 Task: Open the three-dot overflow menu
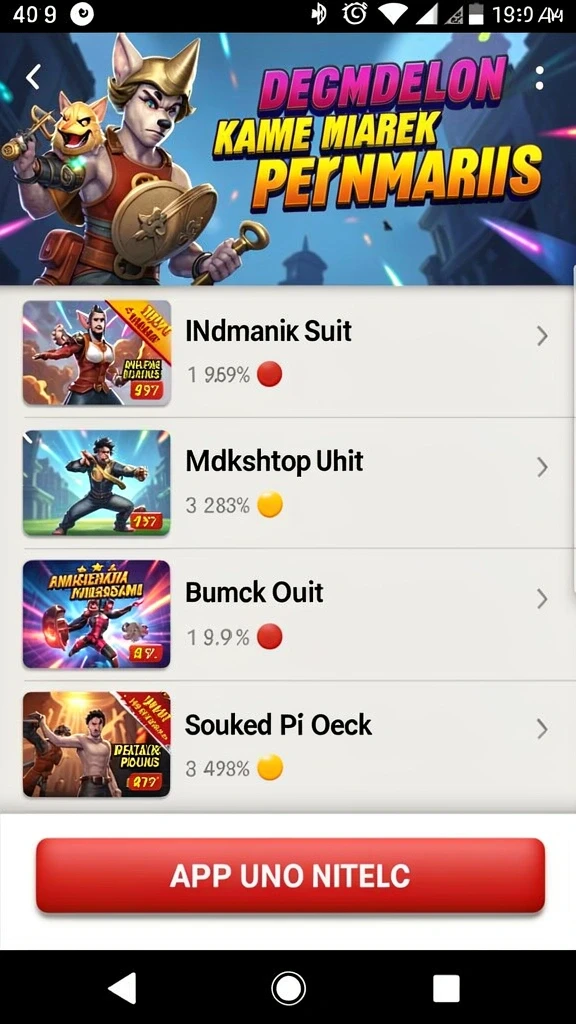(x=539, y=78)
